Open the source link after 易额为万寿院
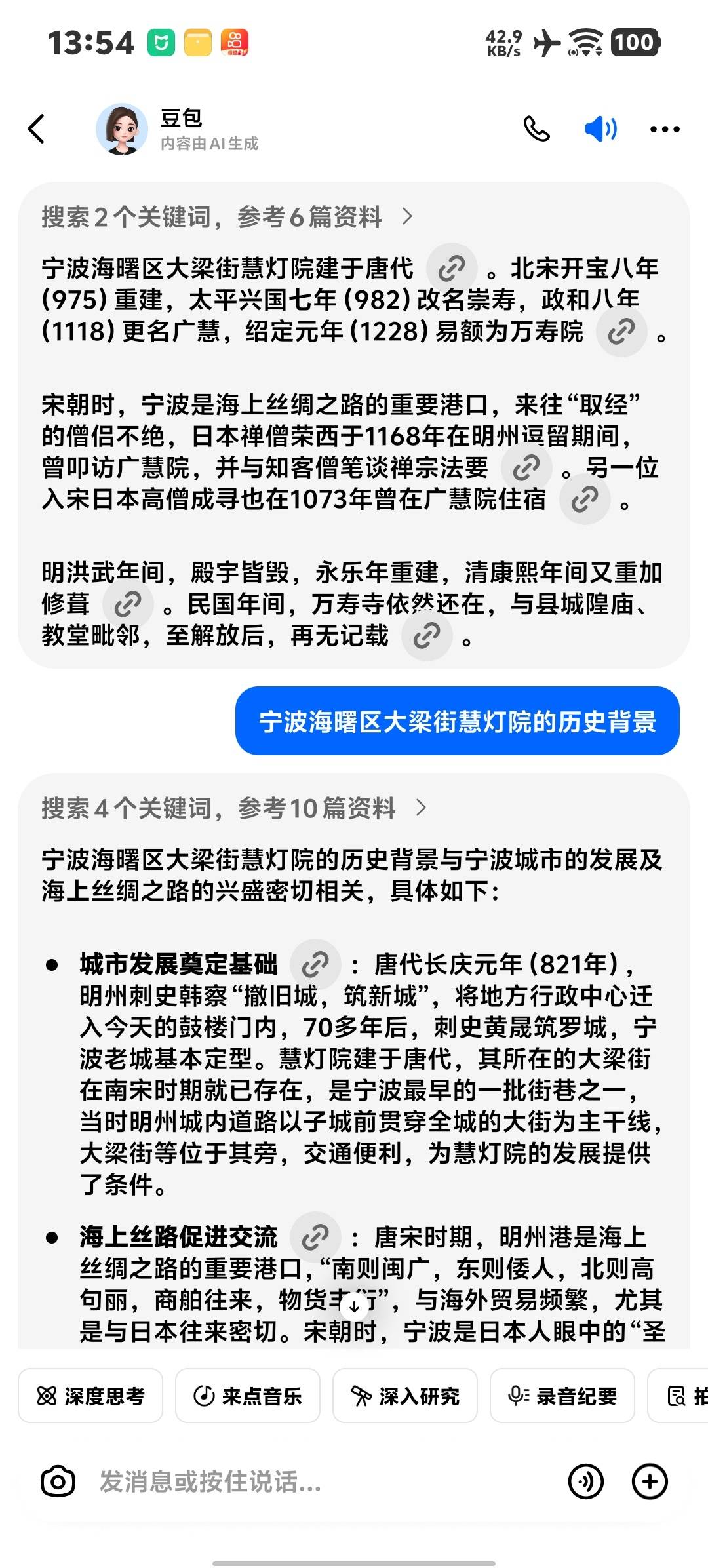The width and height of the screenshot is (708, 1568). click(621, 331)
